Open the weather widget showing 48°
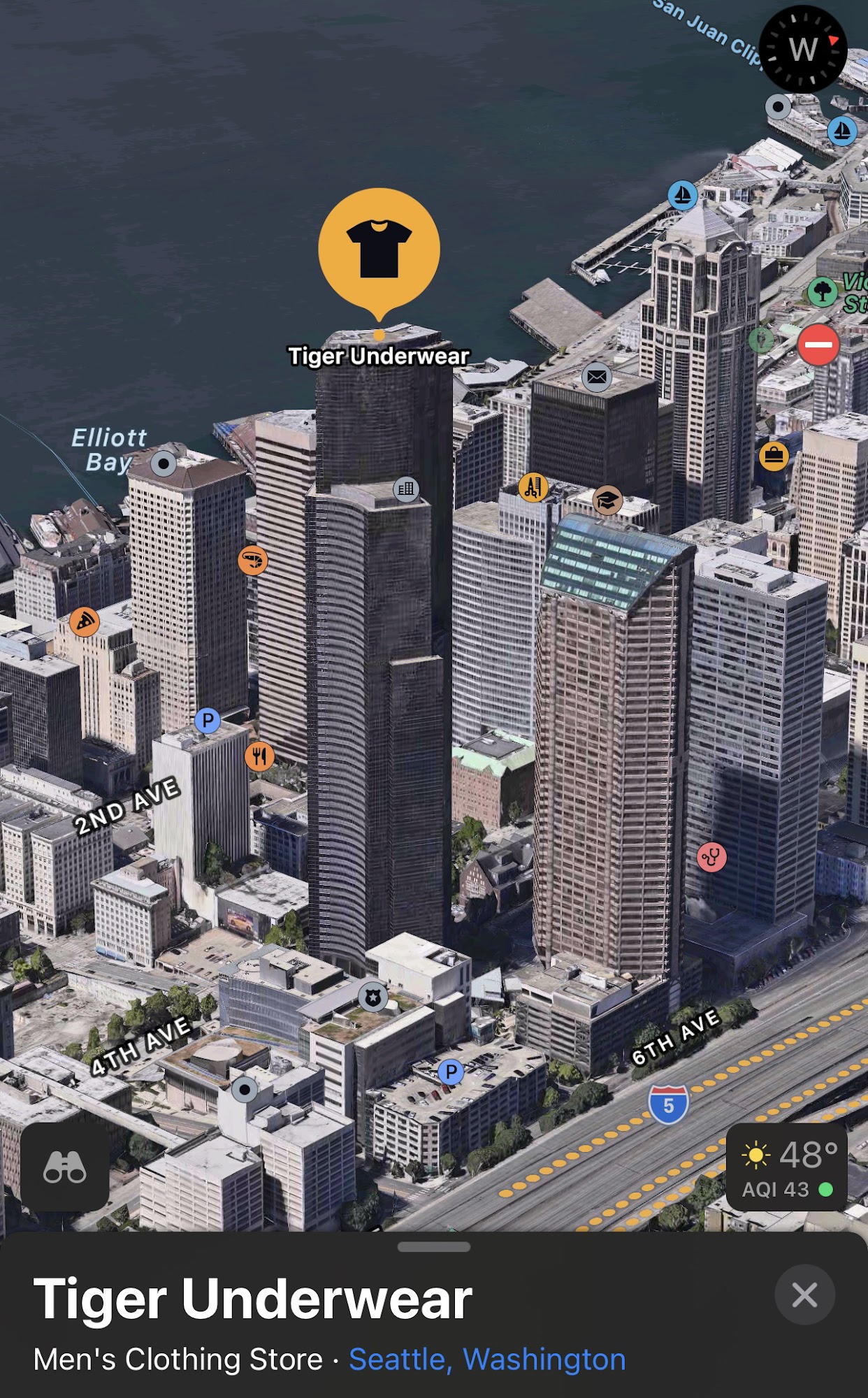 tap(787, 1167)
